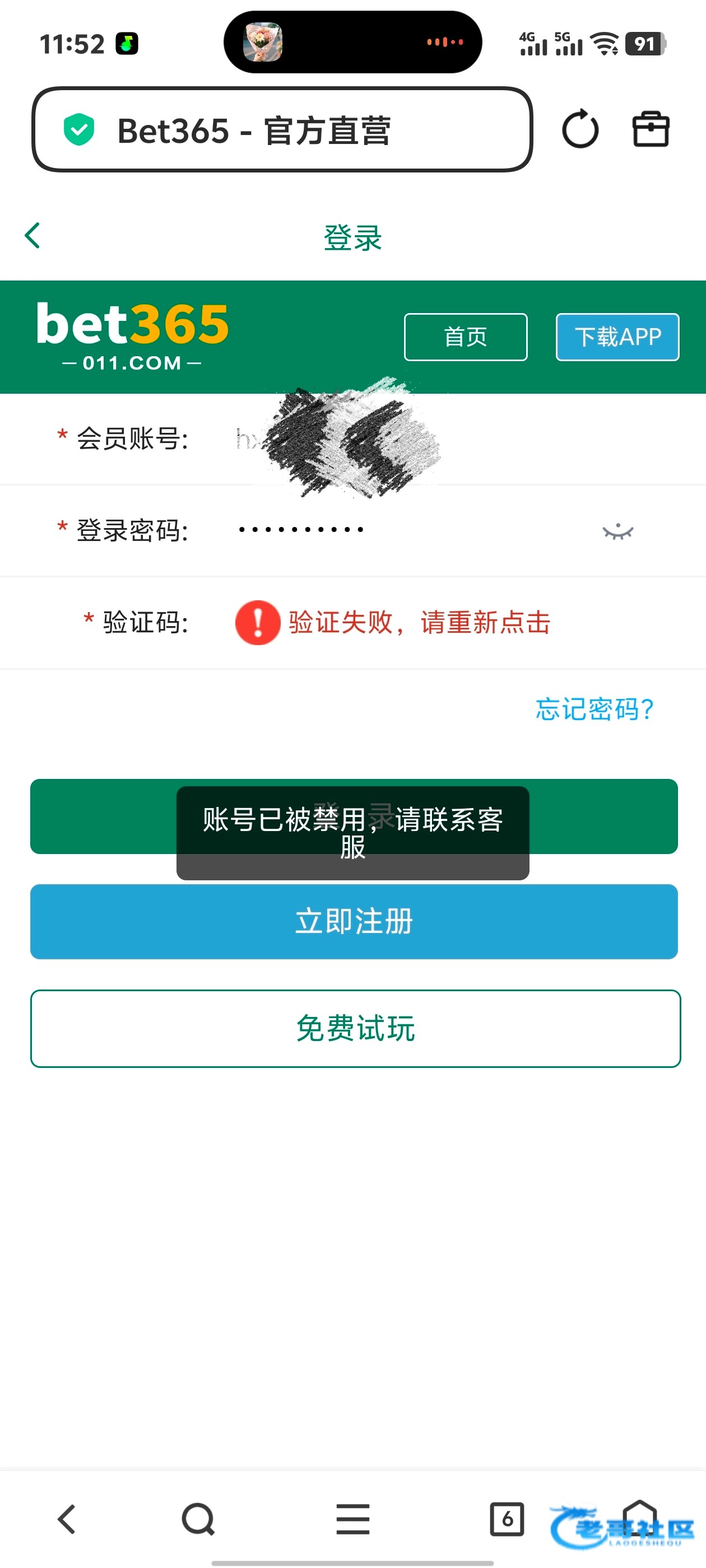Open the 首页 home button
The height and width of the screenshot is (1568, 706).
466,337
